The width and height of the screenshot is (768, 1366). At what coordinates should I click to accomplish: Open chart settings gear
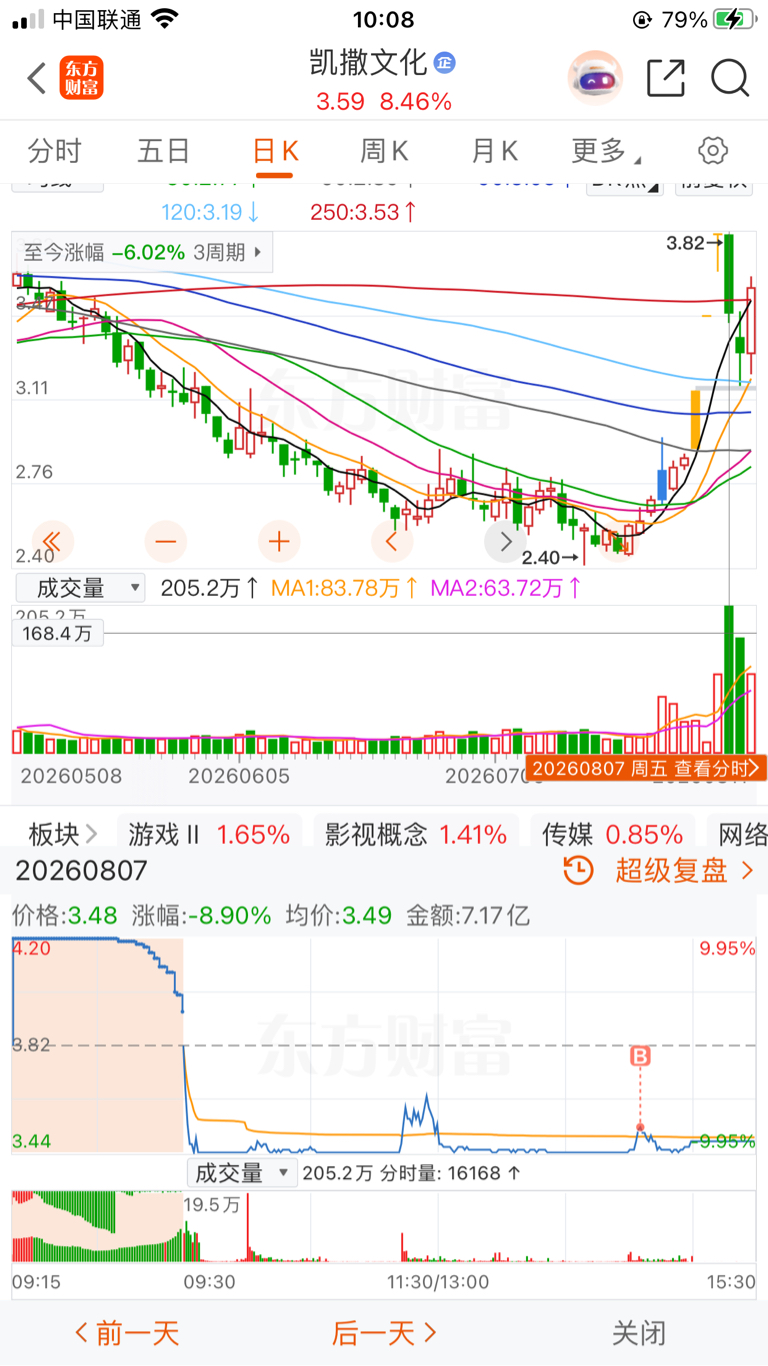(713, 152)
